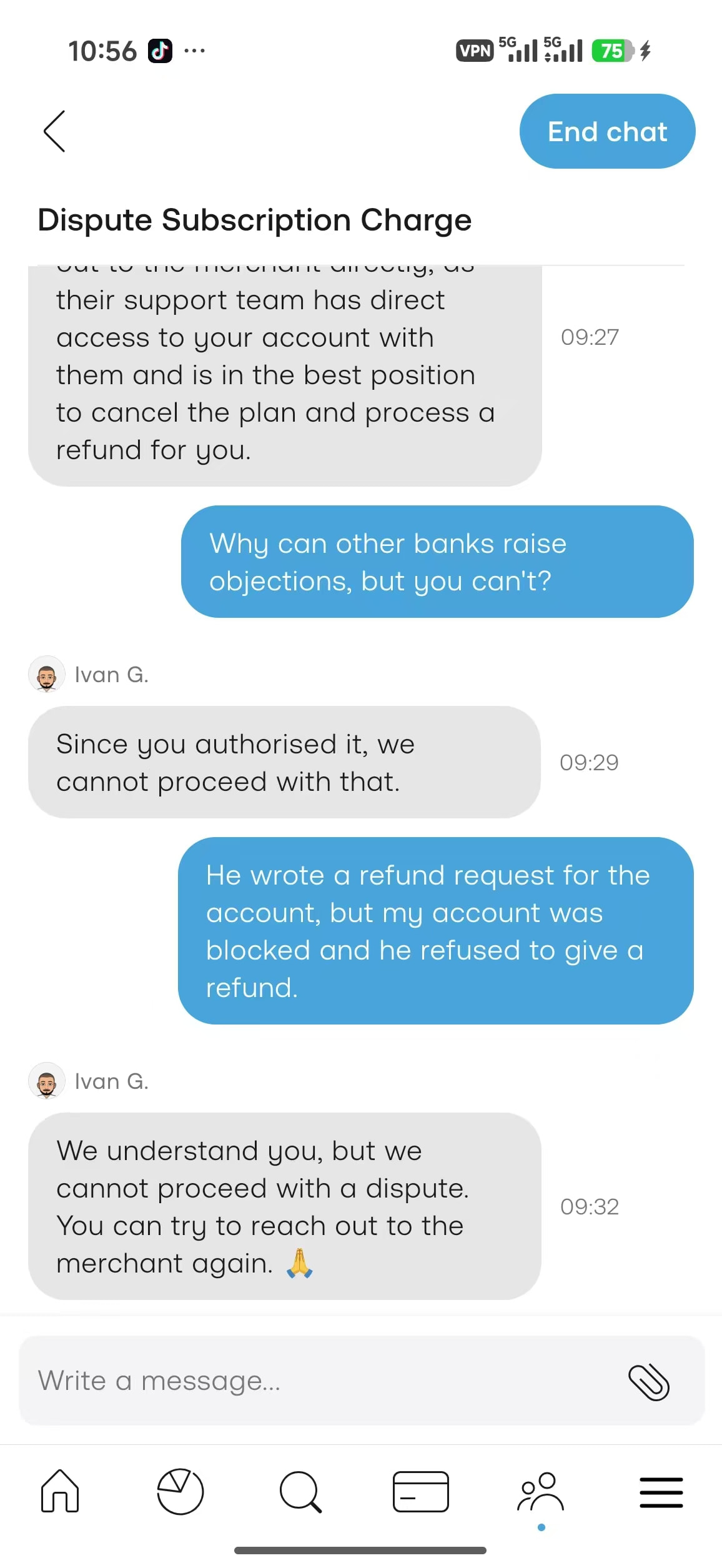Attach a file with the paperclip icon
Viewport: 722px width, 1568px height.
[648, 1382]
